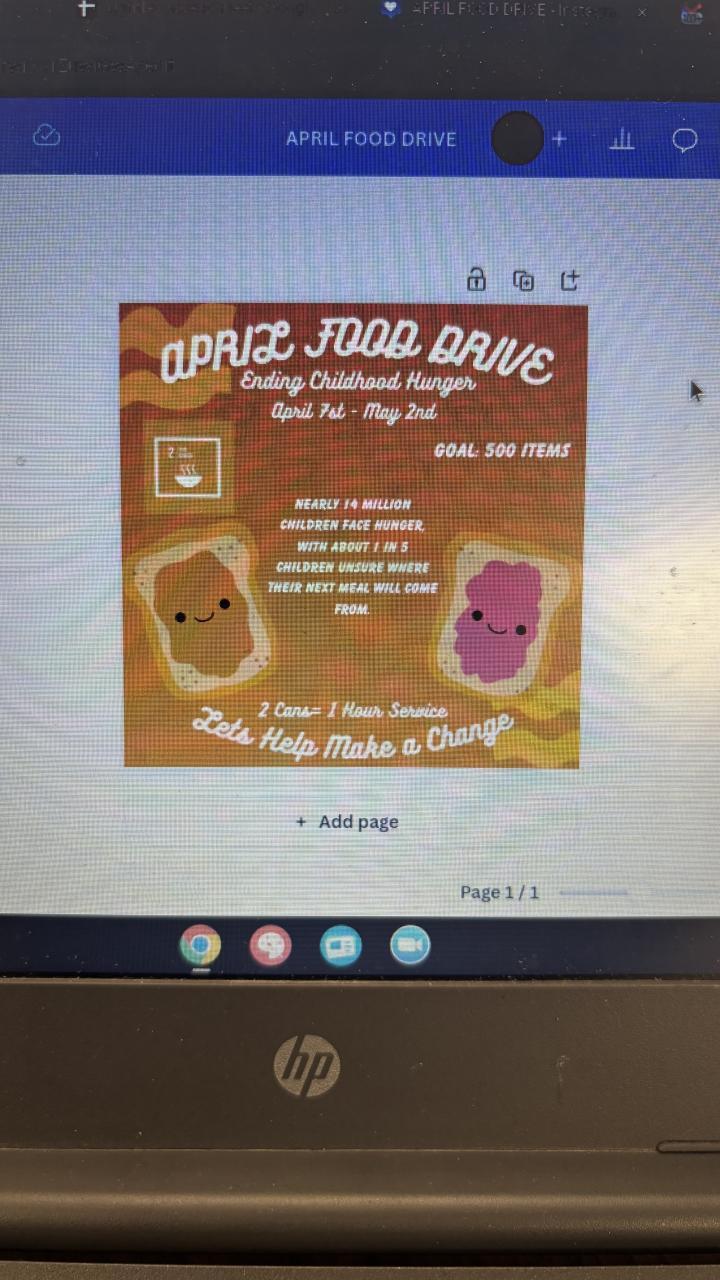Open a new browser tab
The height and width of the screenshot is (1280, 720).
pyautogui.click(x=86, y=9)
